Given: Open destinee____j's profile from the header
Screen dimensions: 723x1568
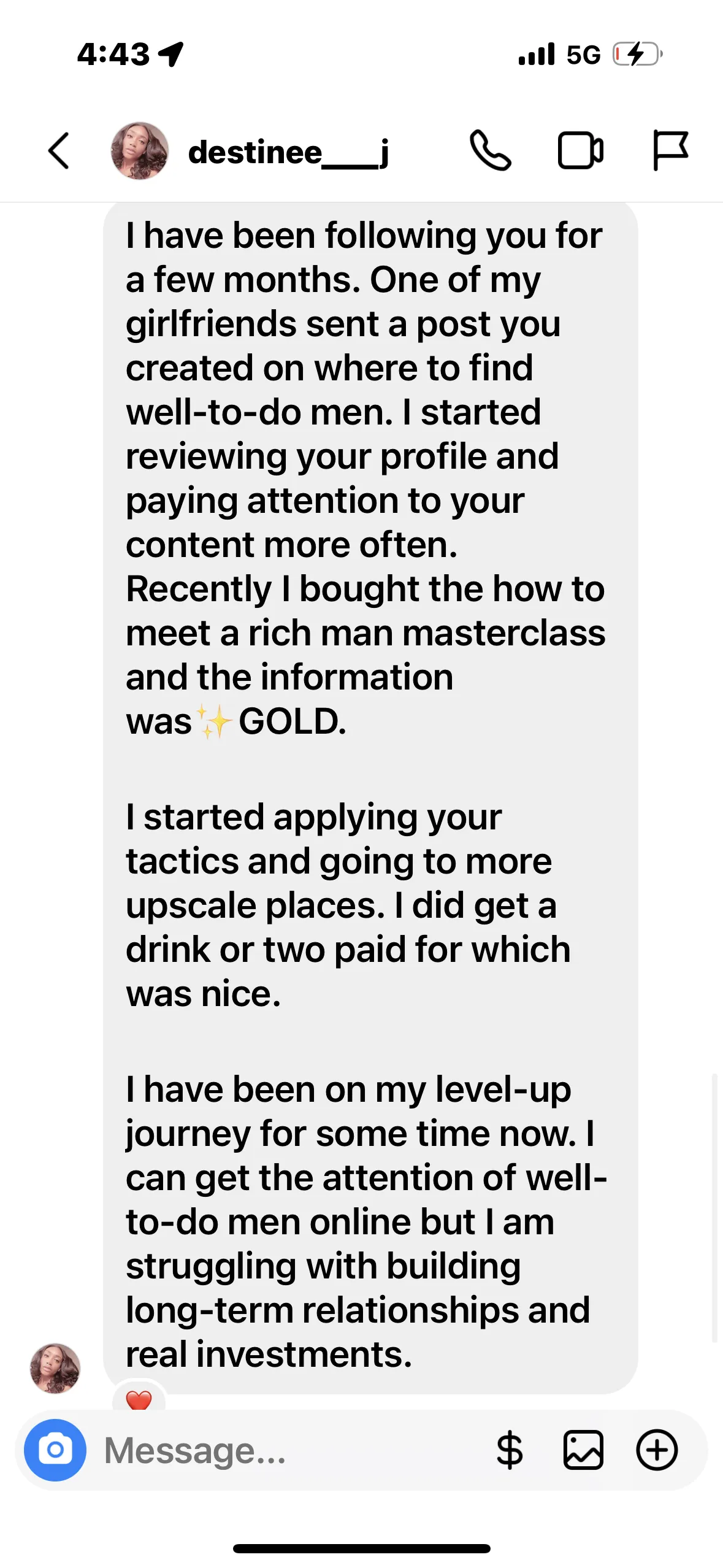Looking at the screenshot, I should pyautogui.click(x=287, y=152).
